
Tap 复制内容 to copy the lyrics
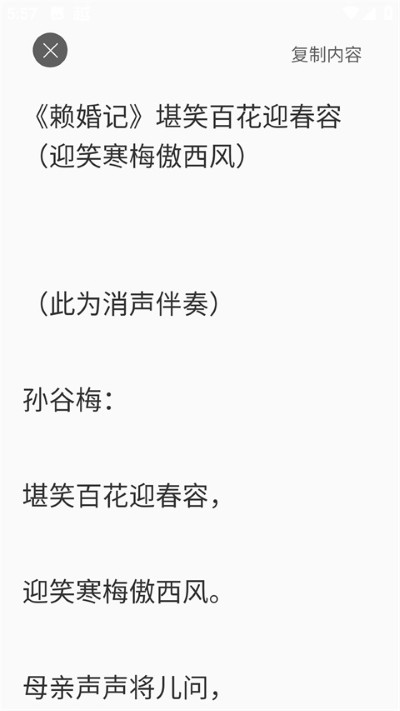pos(326,55)
